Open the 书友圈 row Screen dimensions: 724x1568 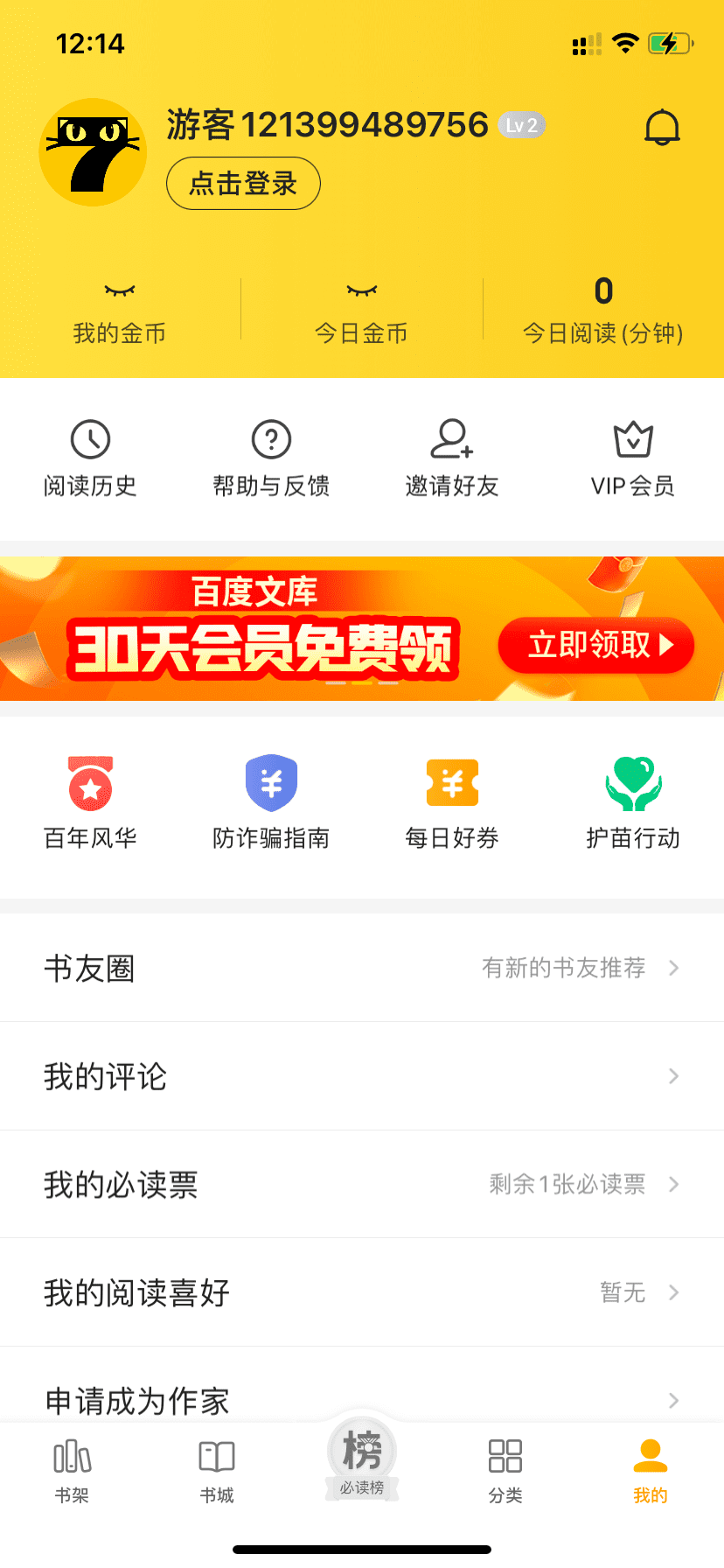point(362,968)
